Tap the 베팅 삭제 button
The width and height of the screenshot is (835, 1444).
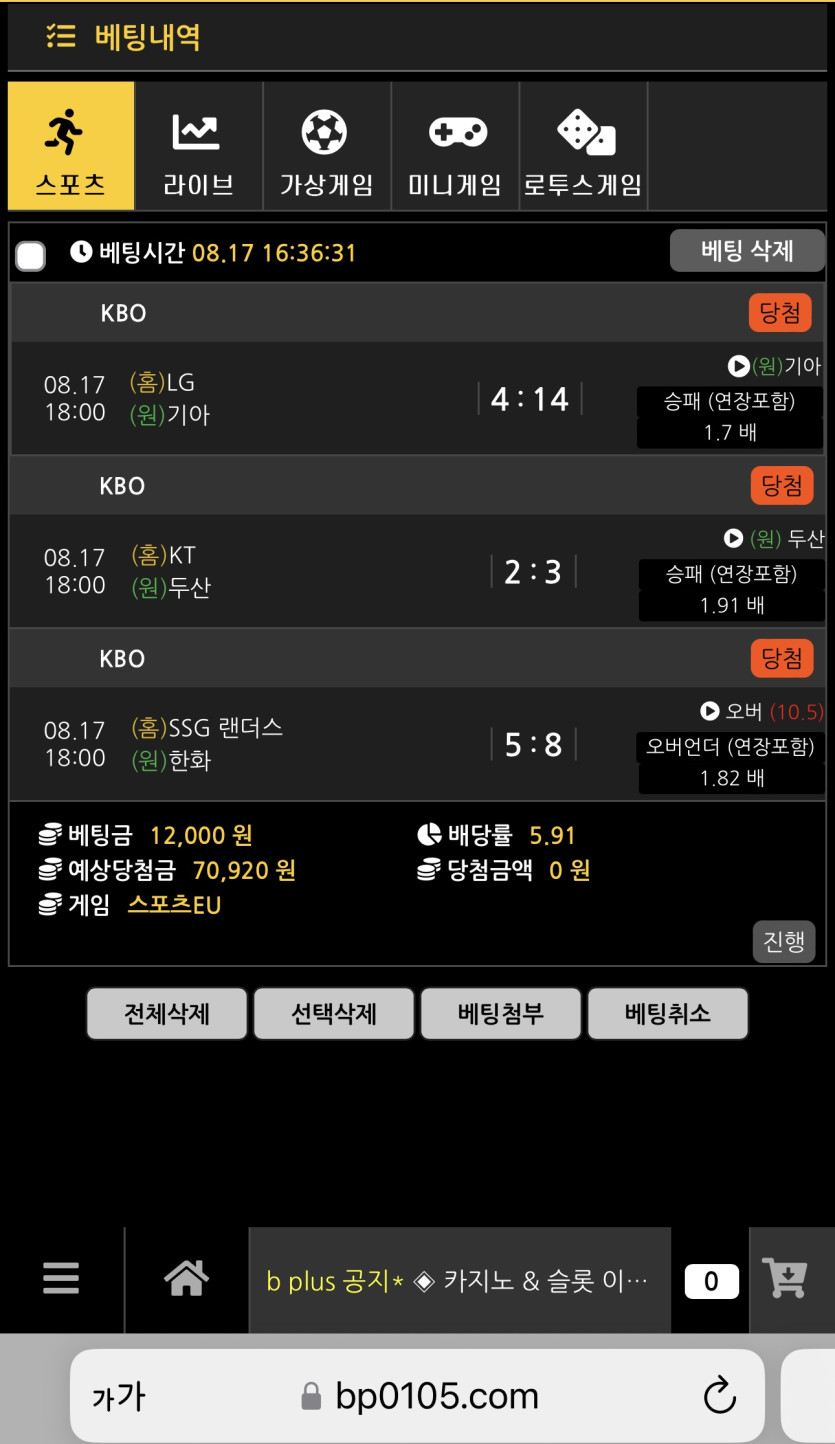(746, 250)
